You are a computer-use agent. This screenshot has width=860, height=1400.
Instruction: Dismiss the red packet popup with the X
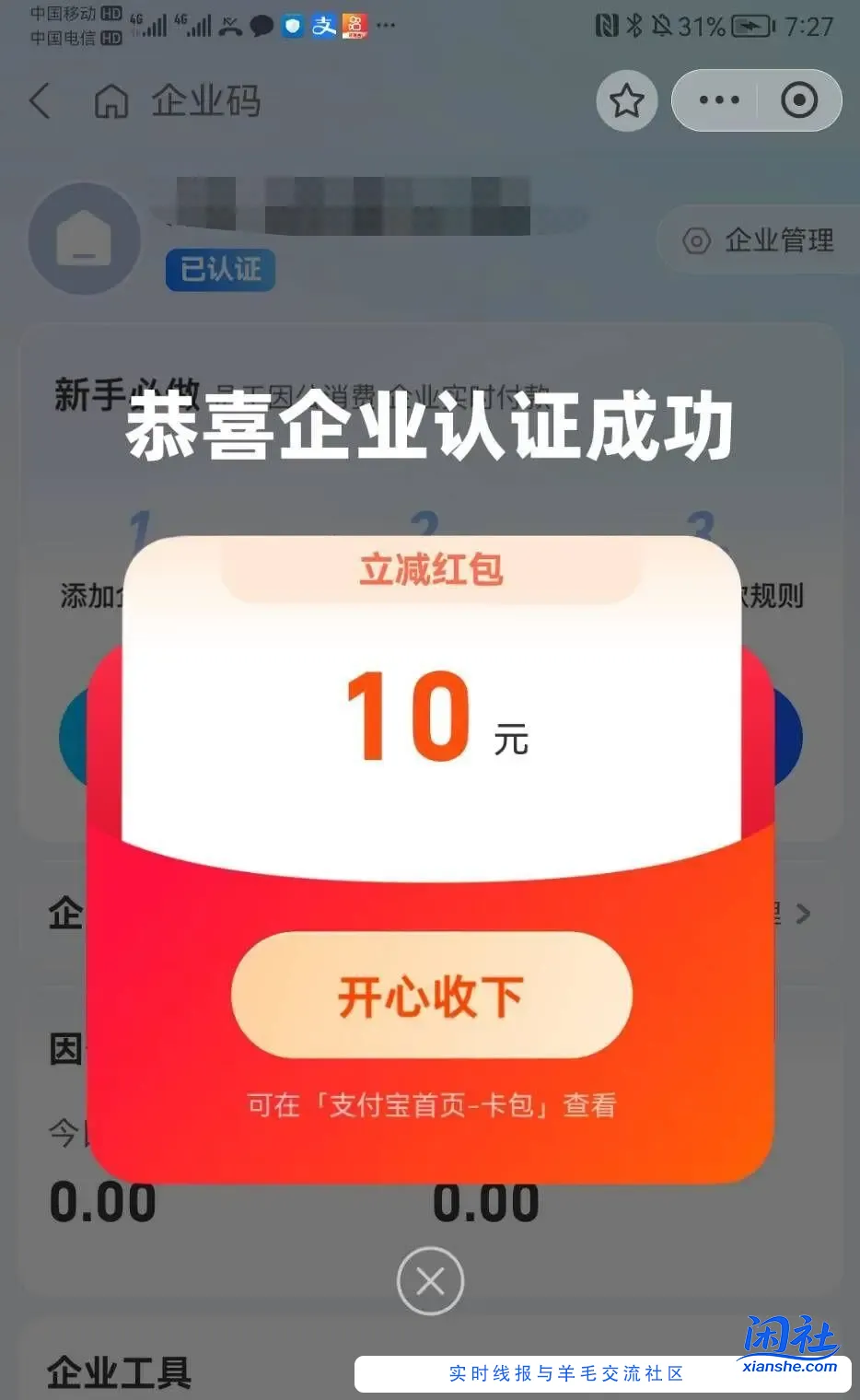(430, 1281)
